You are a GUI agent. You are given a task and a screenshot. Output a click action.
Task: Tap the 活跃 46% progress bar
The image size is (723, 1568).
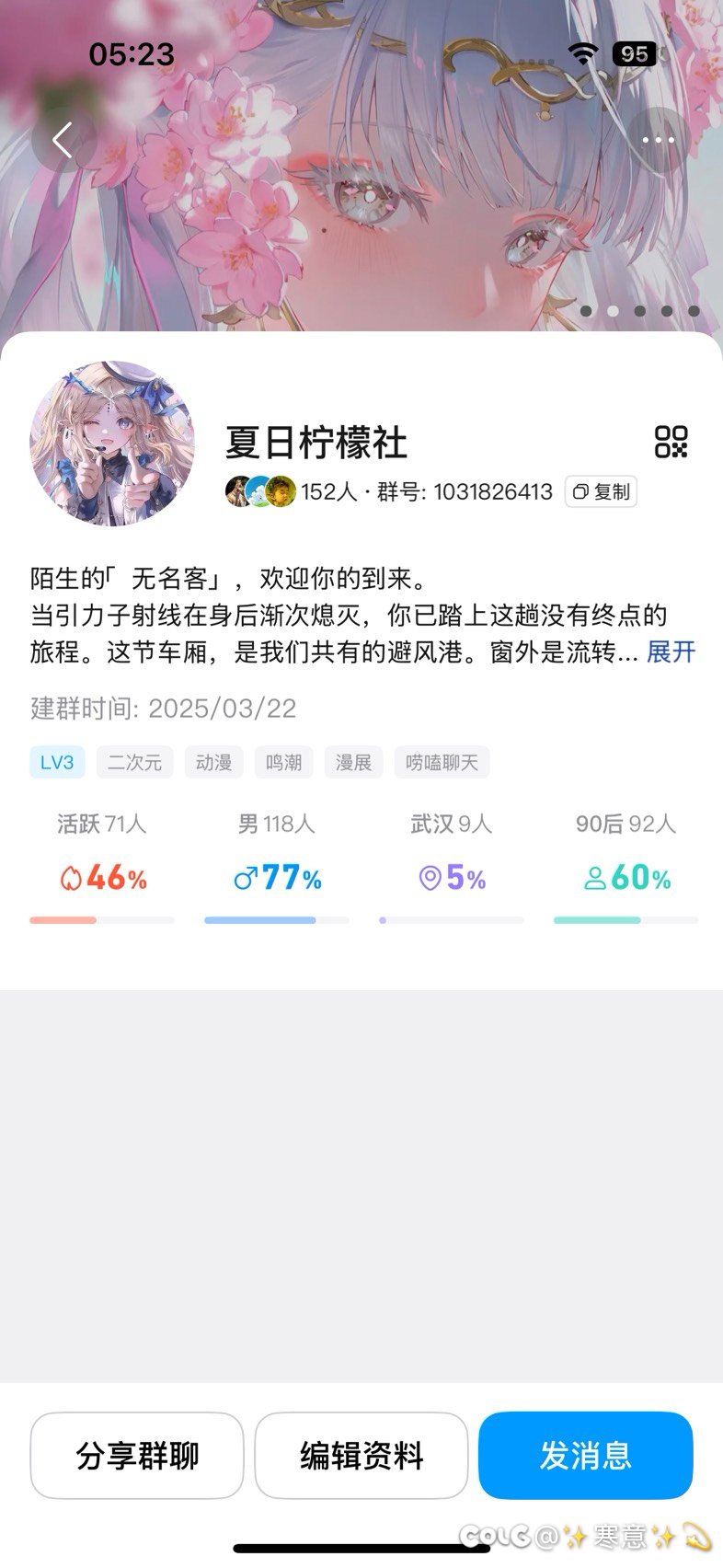tap(102, 919)
